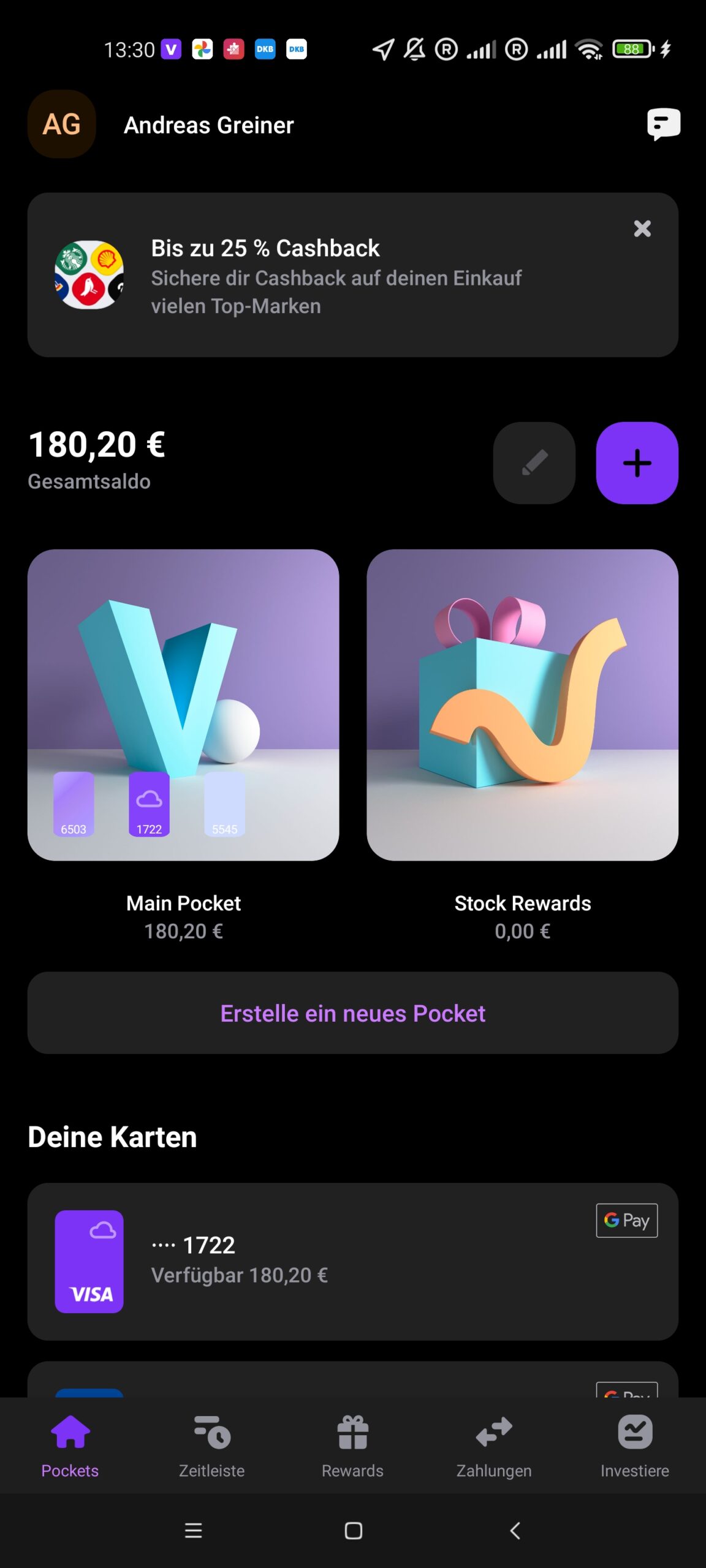Image resolution: width=706 pixels, height=1568 pixels.
Task: Tap the system home button
Action: (x=353, y=1531)
